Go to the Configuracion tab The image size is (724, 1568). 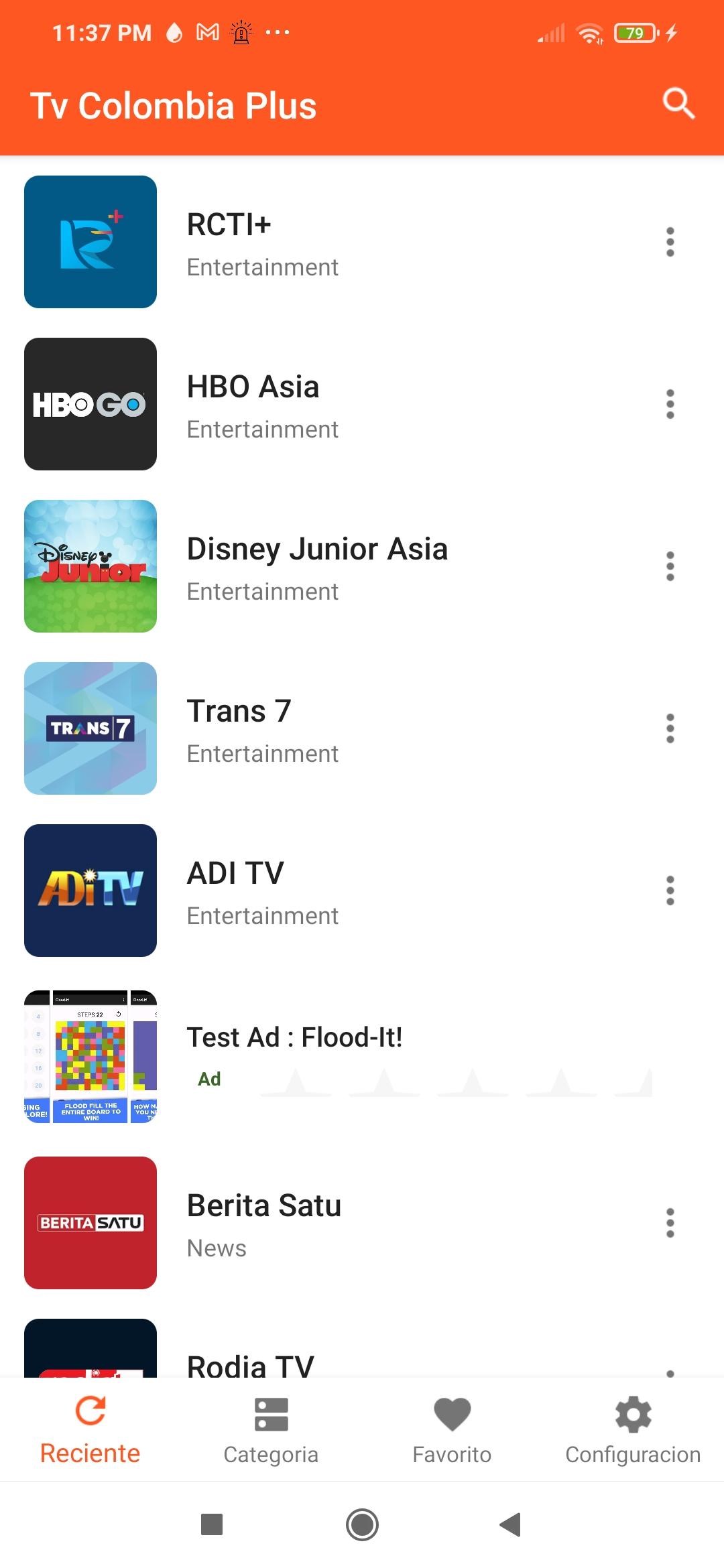coord(633,1430)
